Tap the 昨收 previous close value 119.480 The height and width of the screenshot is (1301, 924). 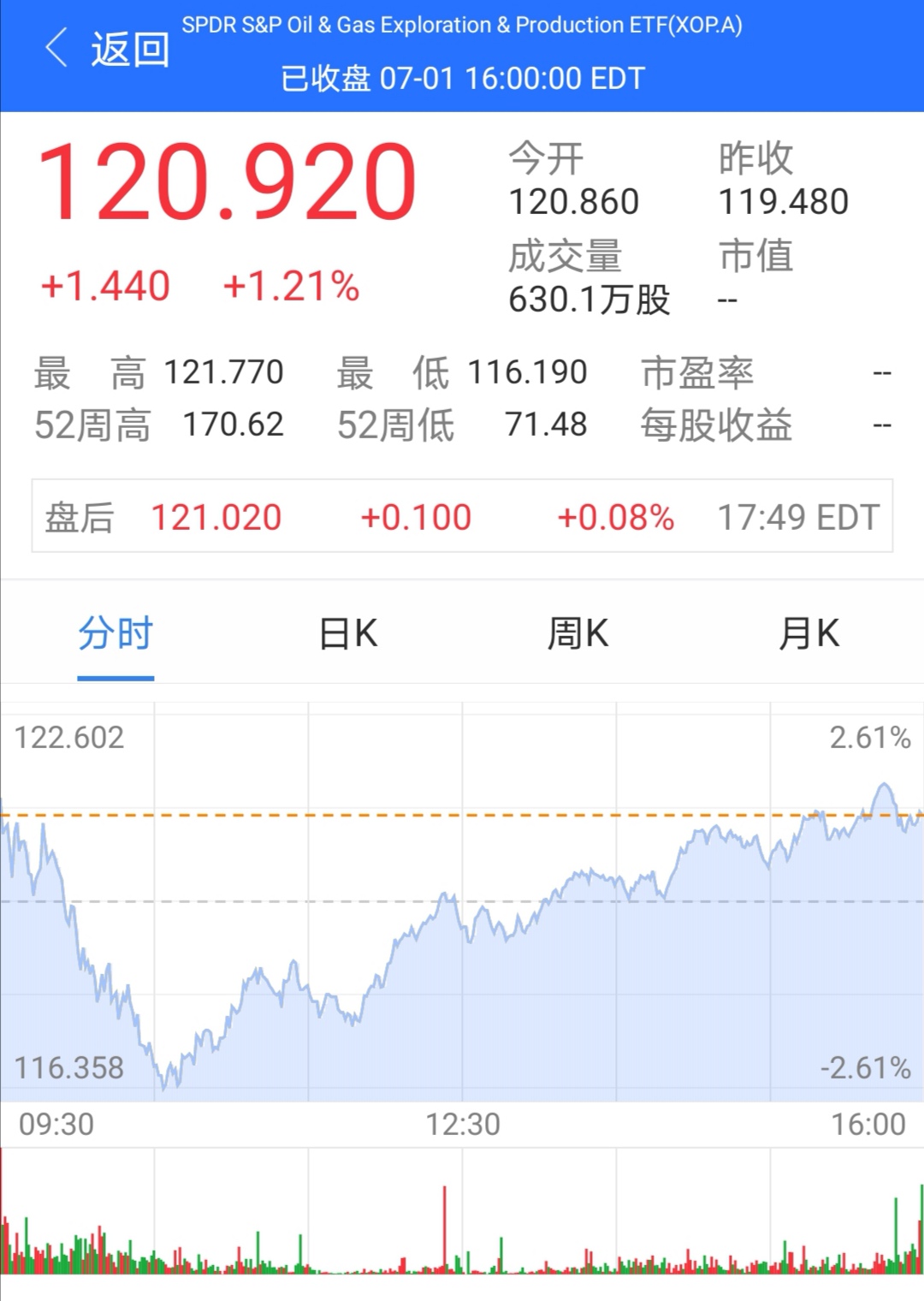[x=783, y=202]
